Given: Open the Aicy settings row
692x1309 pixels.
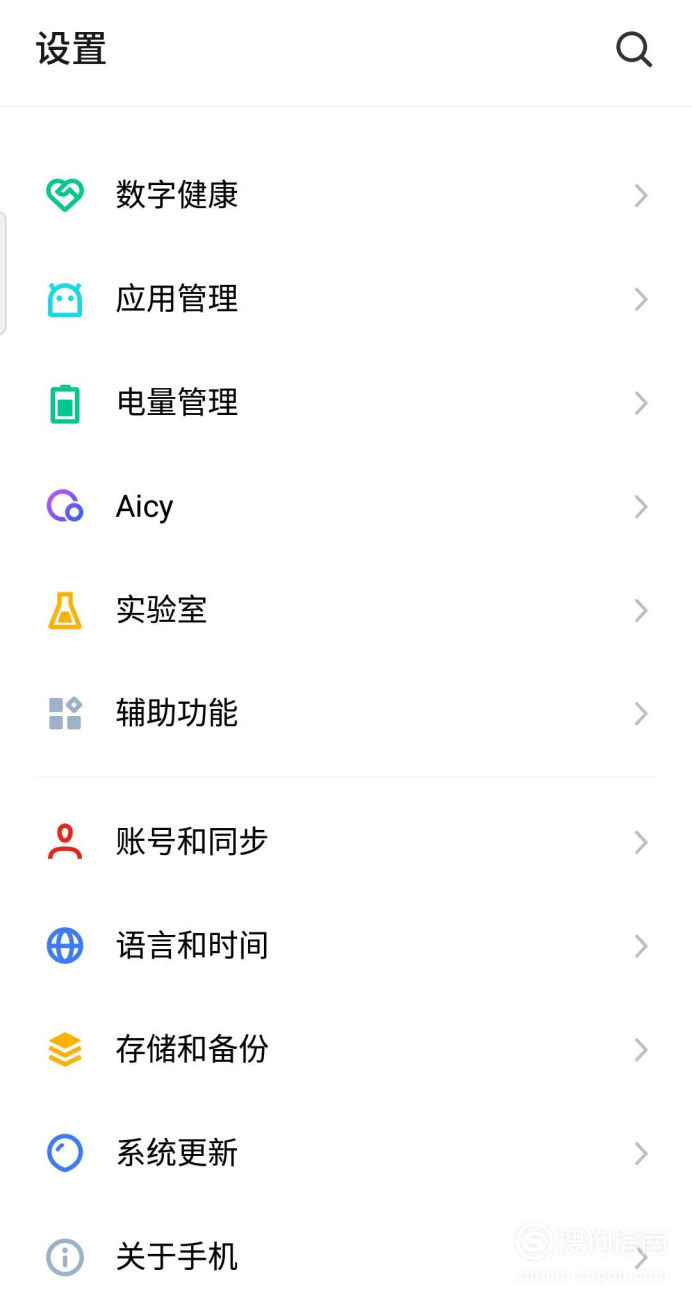Looking at the screenshot, I should click(x=346, y=507).
